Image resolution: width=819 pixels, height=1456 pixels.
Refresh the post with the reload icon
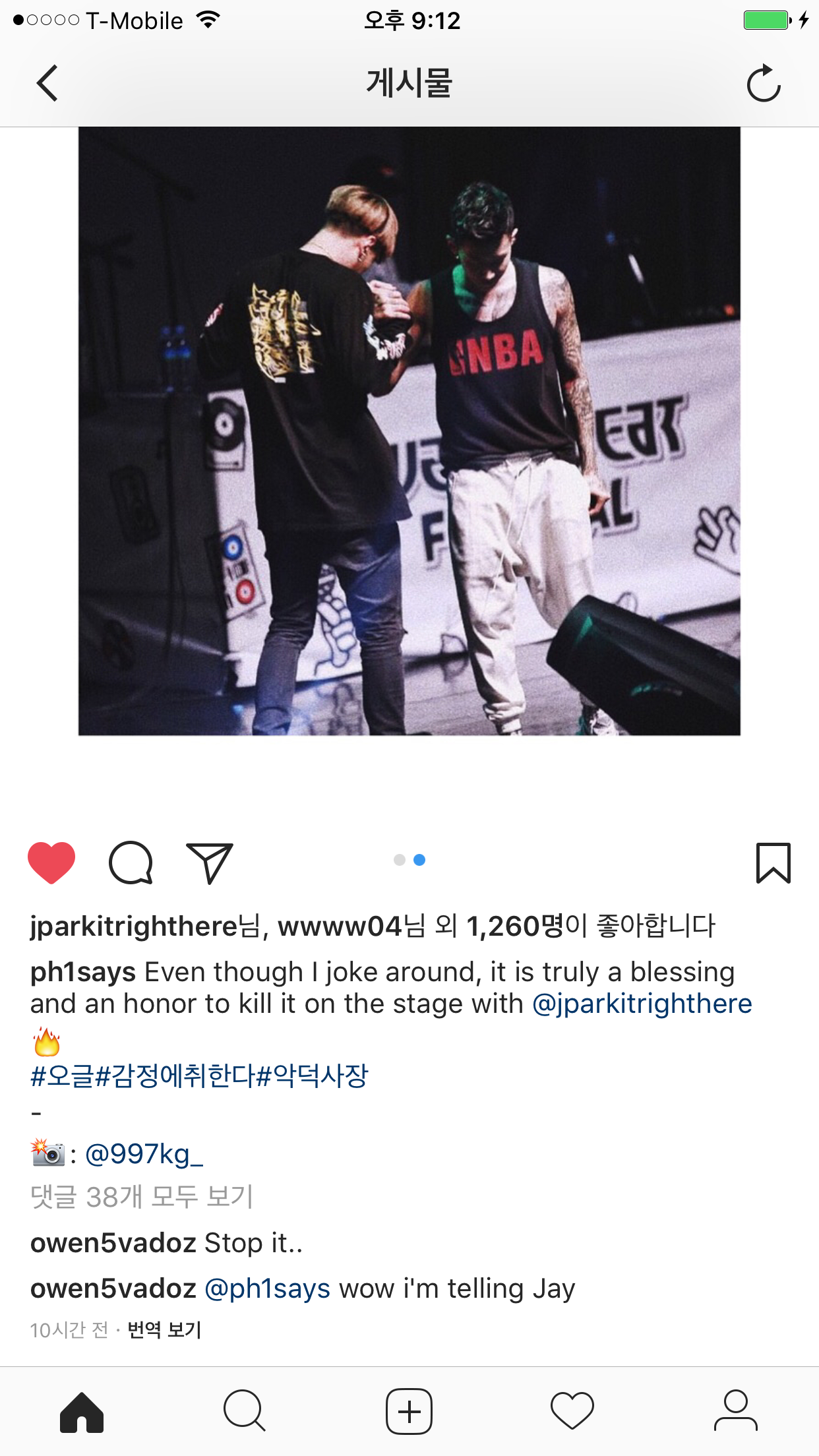(763, 83)
